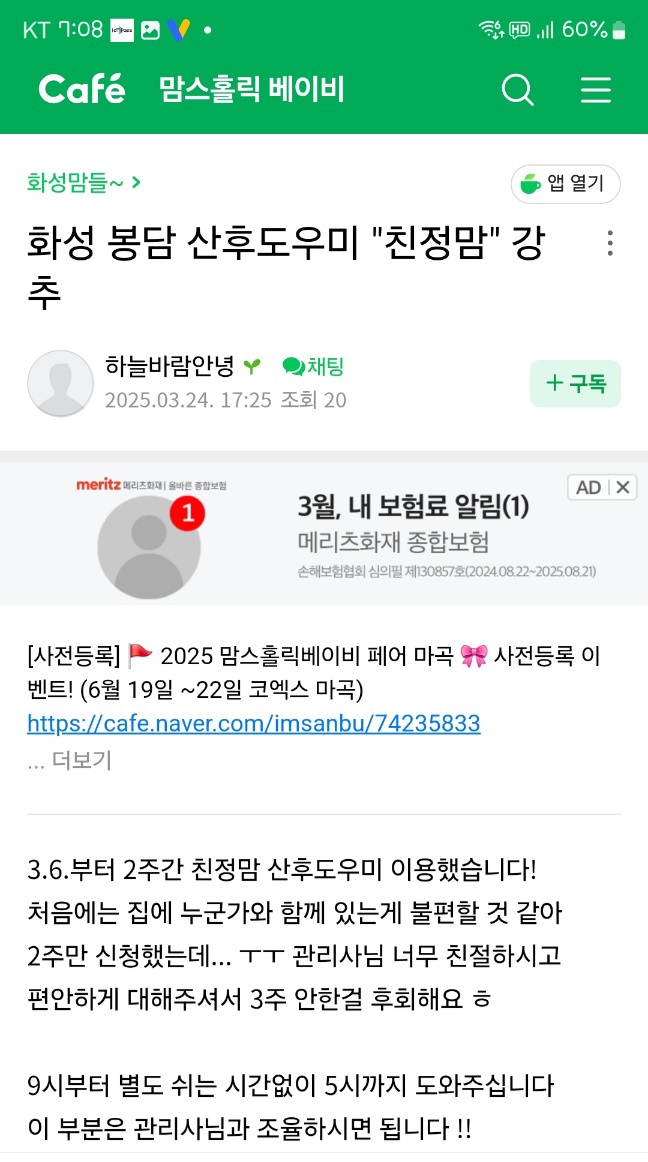
Task: Open the cafe.naver.com/imsanbu link
Action: point(254,723)
